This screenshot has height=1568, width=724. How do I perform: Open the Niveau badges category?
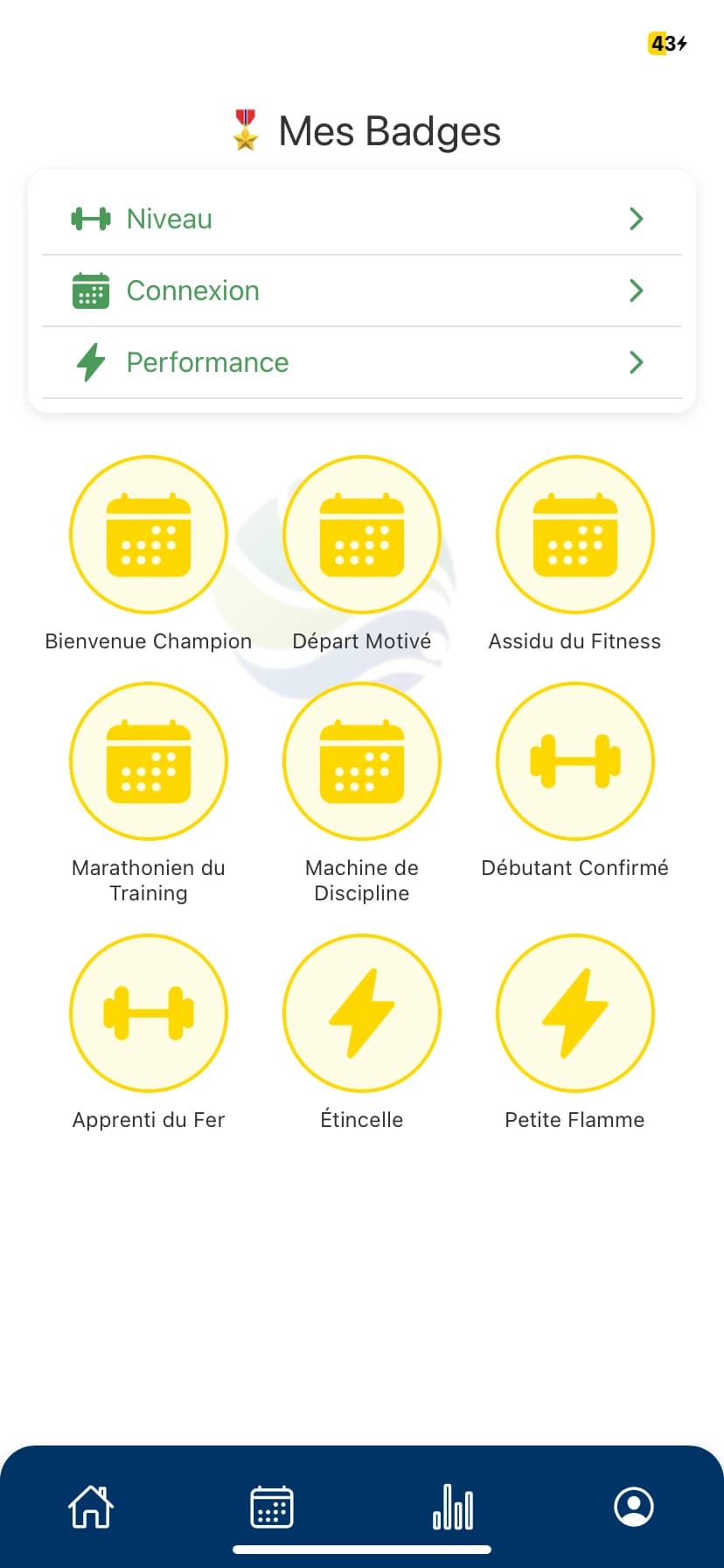(x=361, y=219)
